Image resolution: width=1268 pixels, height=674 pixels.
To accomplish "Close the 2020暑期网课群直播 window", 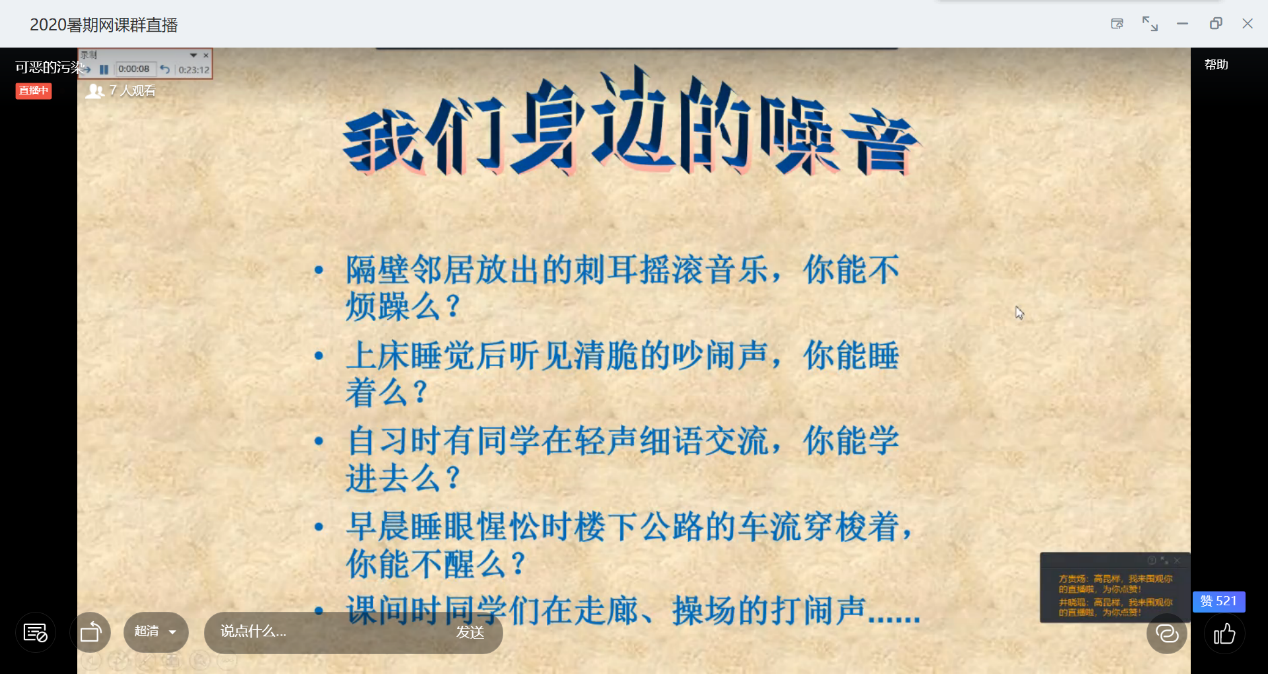I will click(1247, 24).
